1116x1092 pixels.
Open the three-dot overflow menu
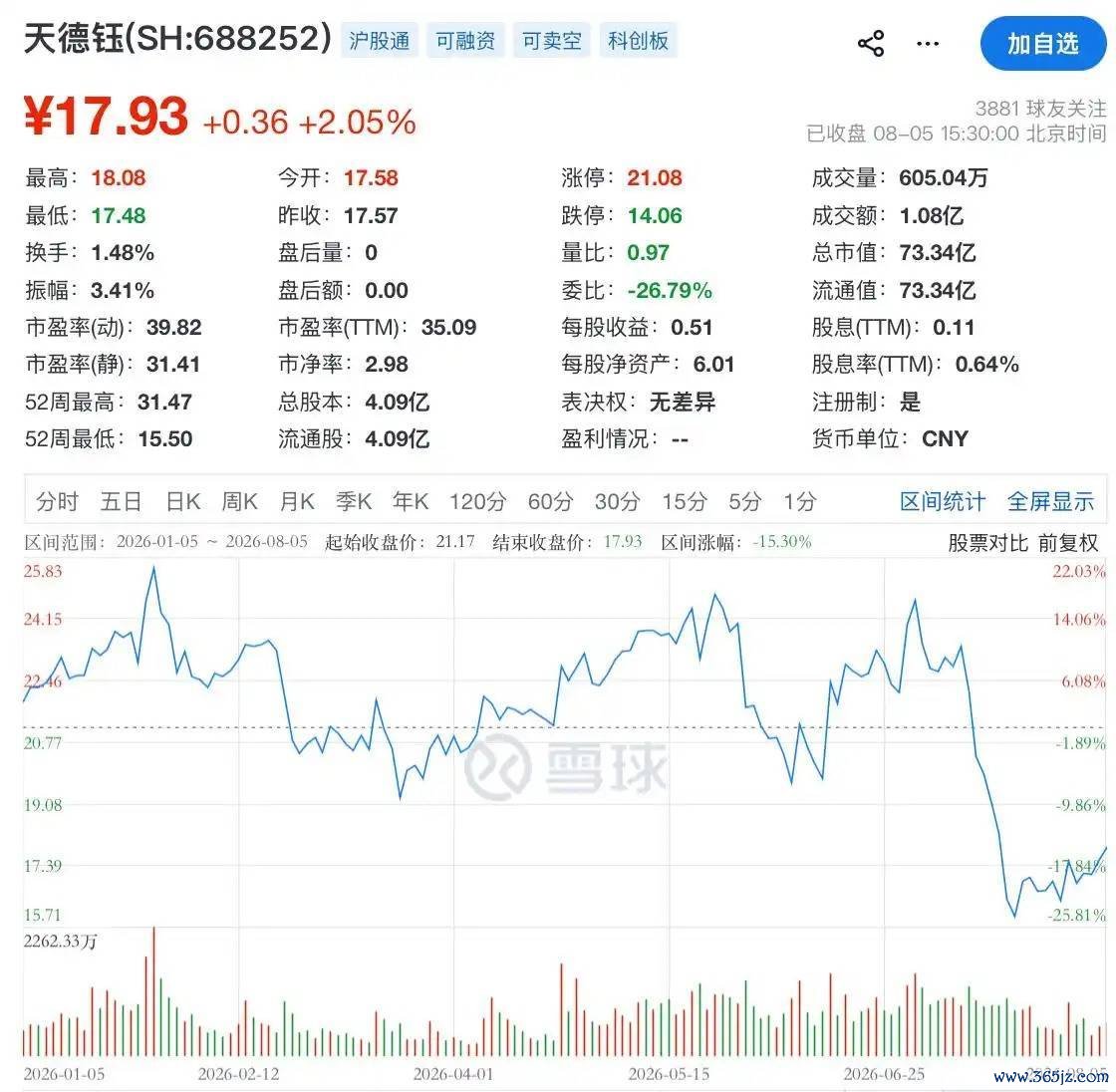928,44
